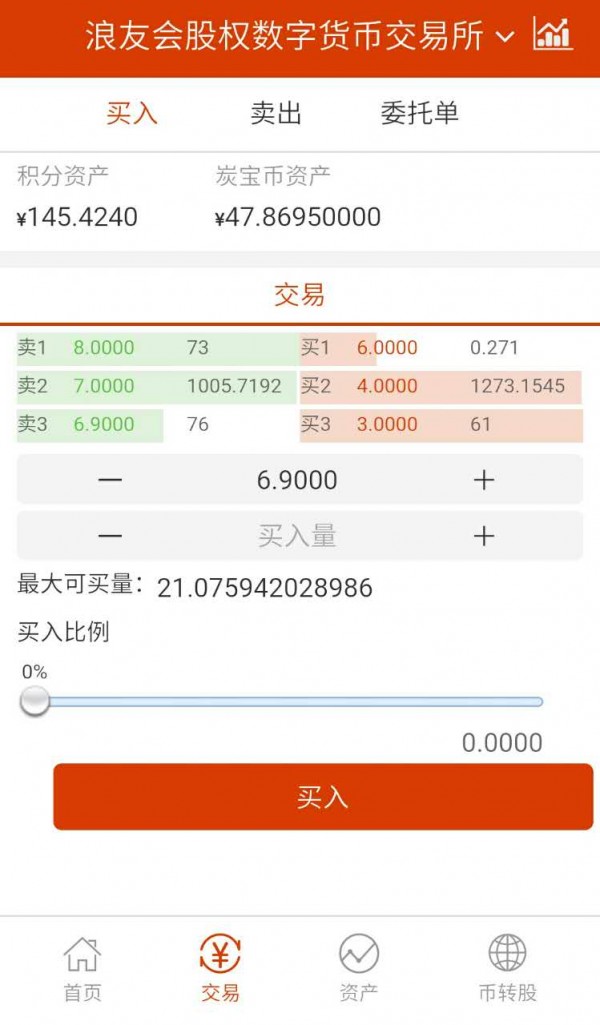
Task: Go to the 首页 tab
Action: (82, 969)
